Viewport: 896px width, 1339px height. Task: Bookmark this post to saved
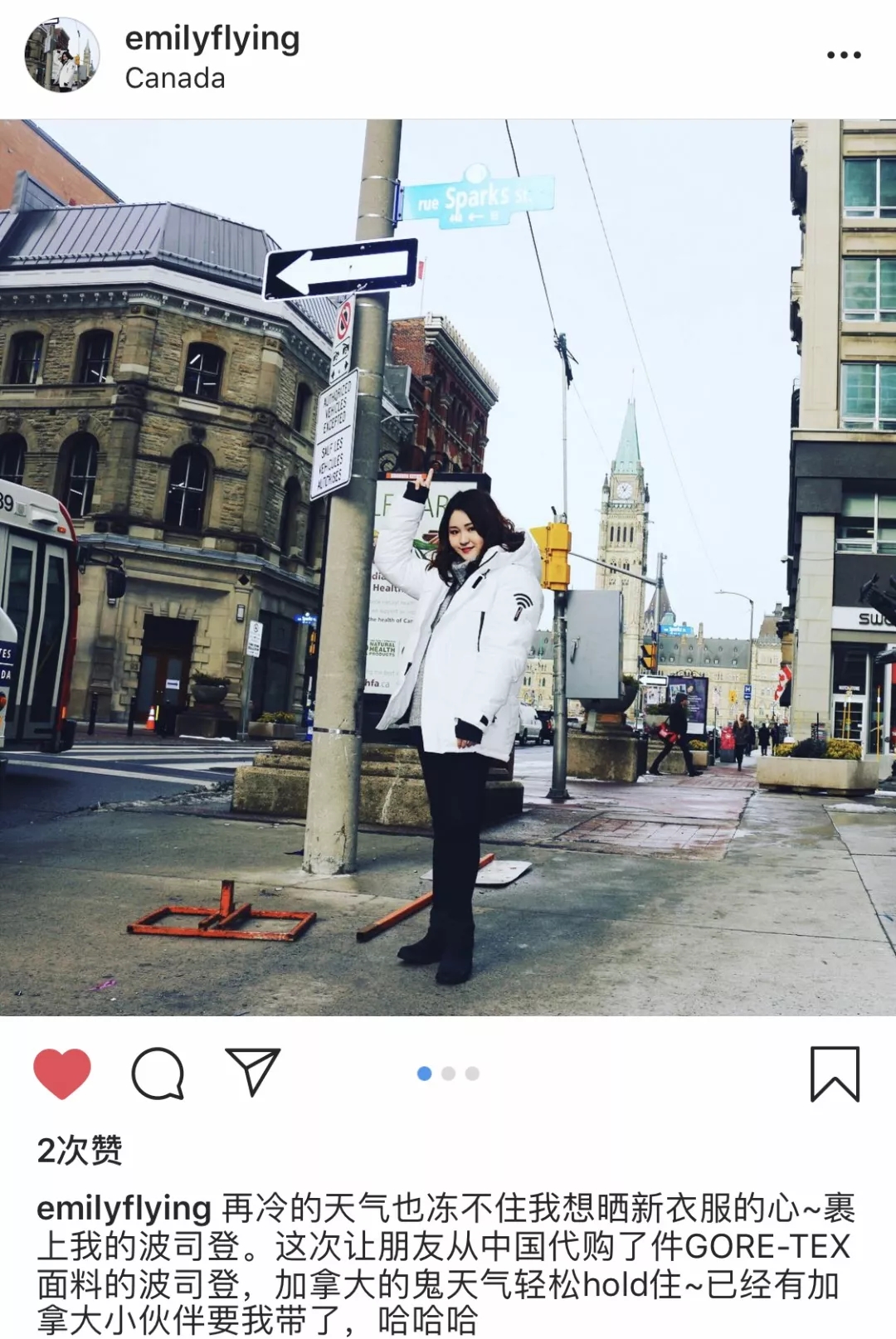tap(835, 1073)
